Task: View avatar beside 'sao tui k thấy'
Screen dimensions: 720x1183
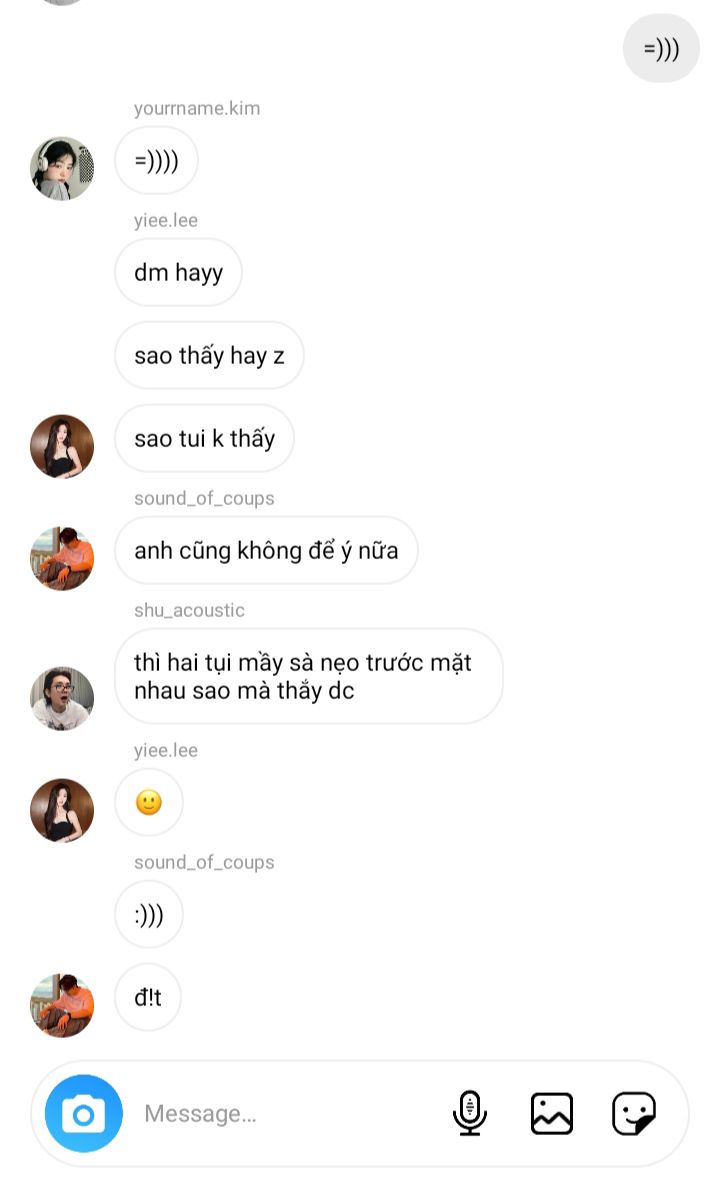Action: [x=62, y=446]
